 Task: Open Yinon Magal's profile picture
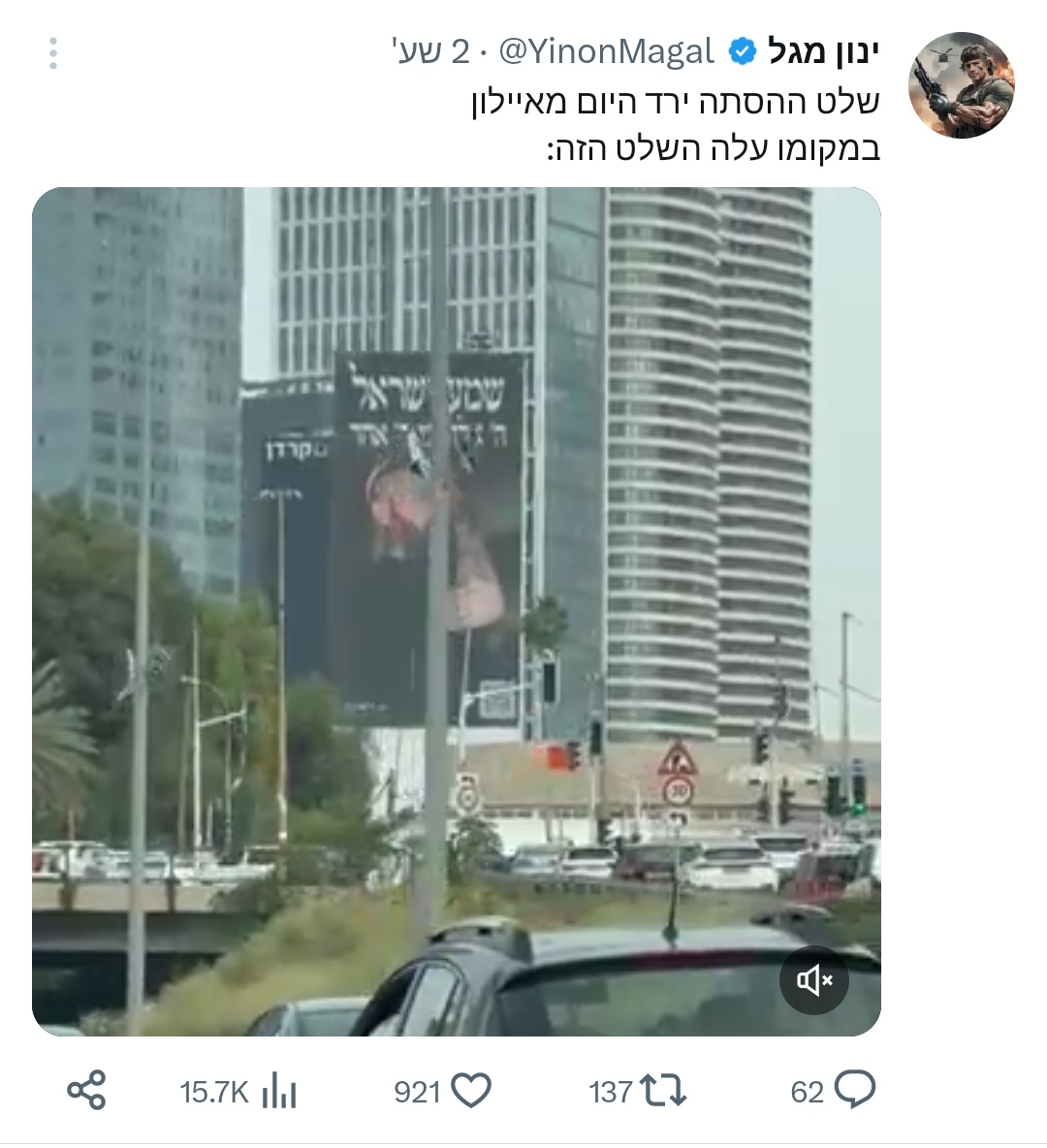pos(961,85)
